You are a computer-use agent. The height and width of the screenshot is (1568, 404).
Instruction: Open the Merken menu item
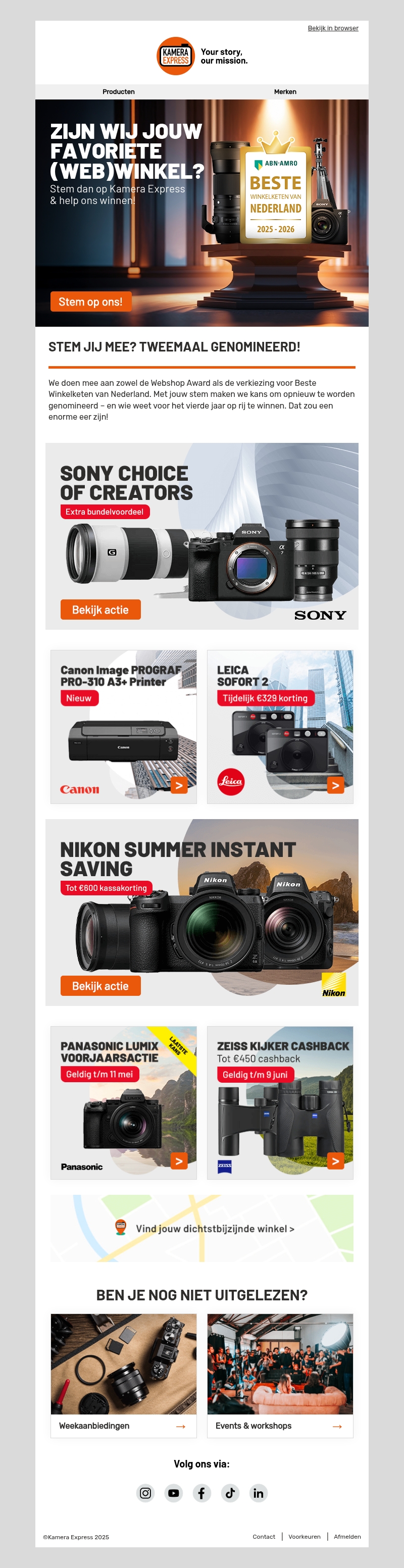click(285, 92)
